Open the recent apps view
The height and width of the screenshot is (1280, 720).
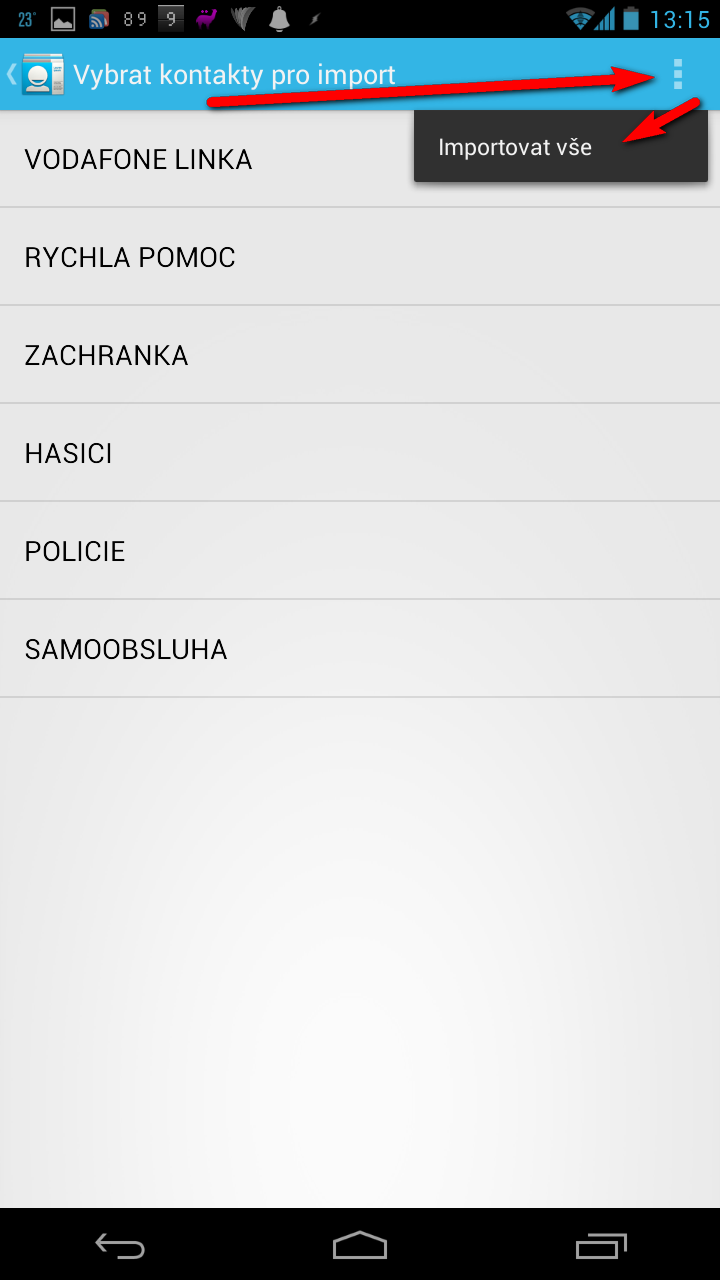[x=601, y=1245]
